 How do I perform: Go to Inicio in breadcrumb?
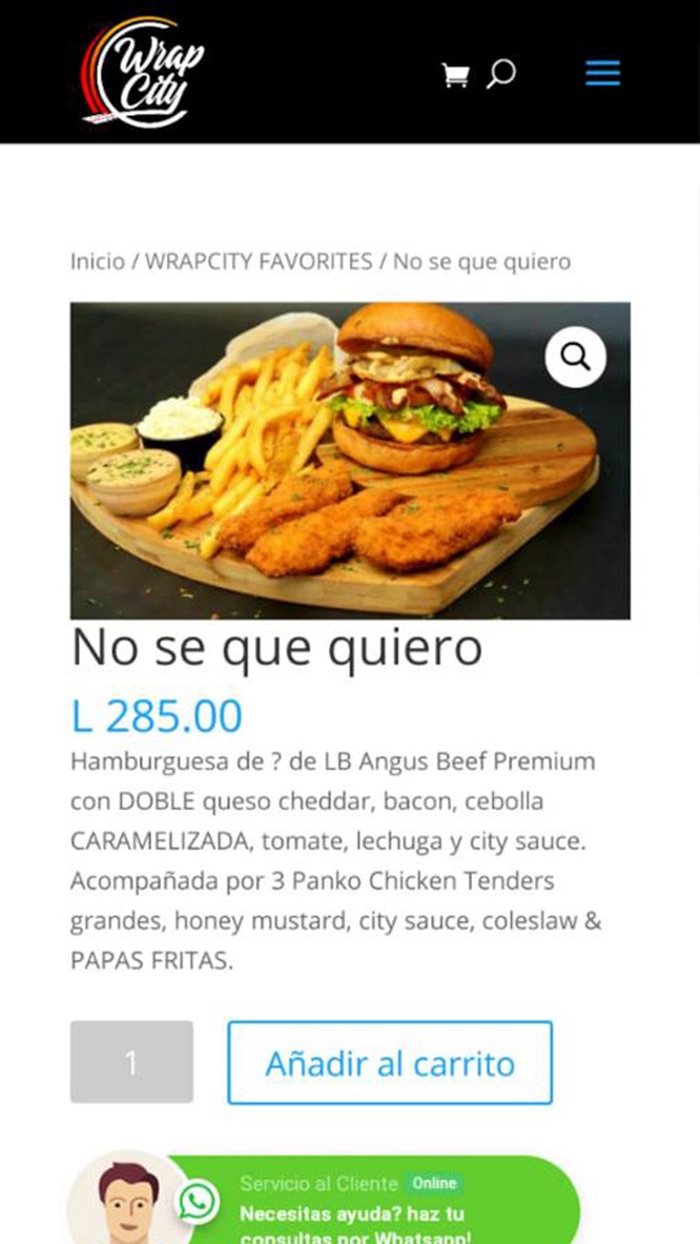click(97, 262)
